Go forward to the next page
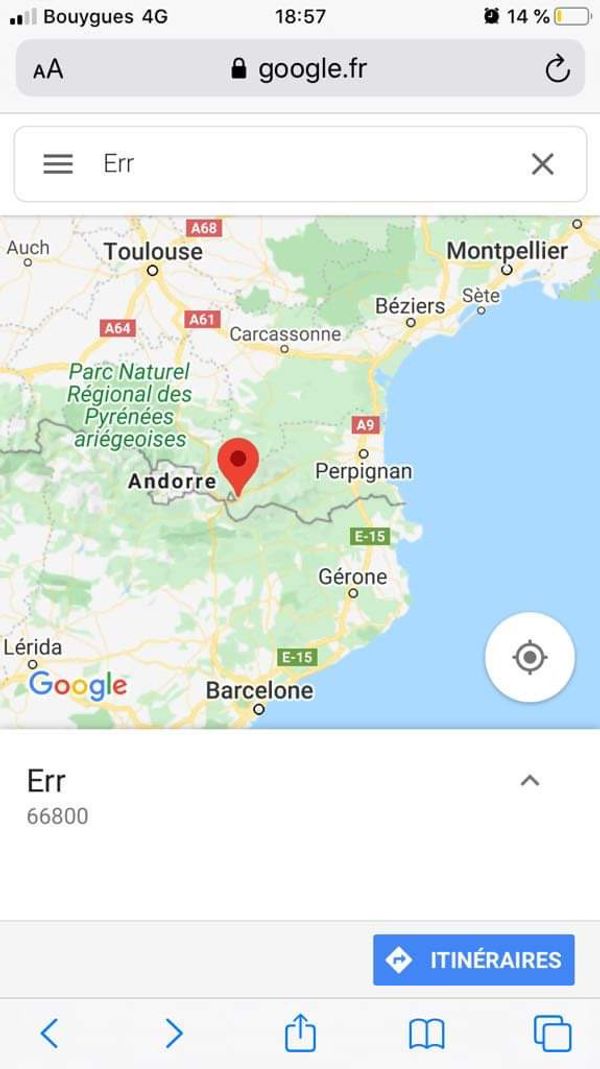 click(x=174, y=1032)
